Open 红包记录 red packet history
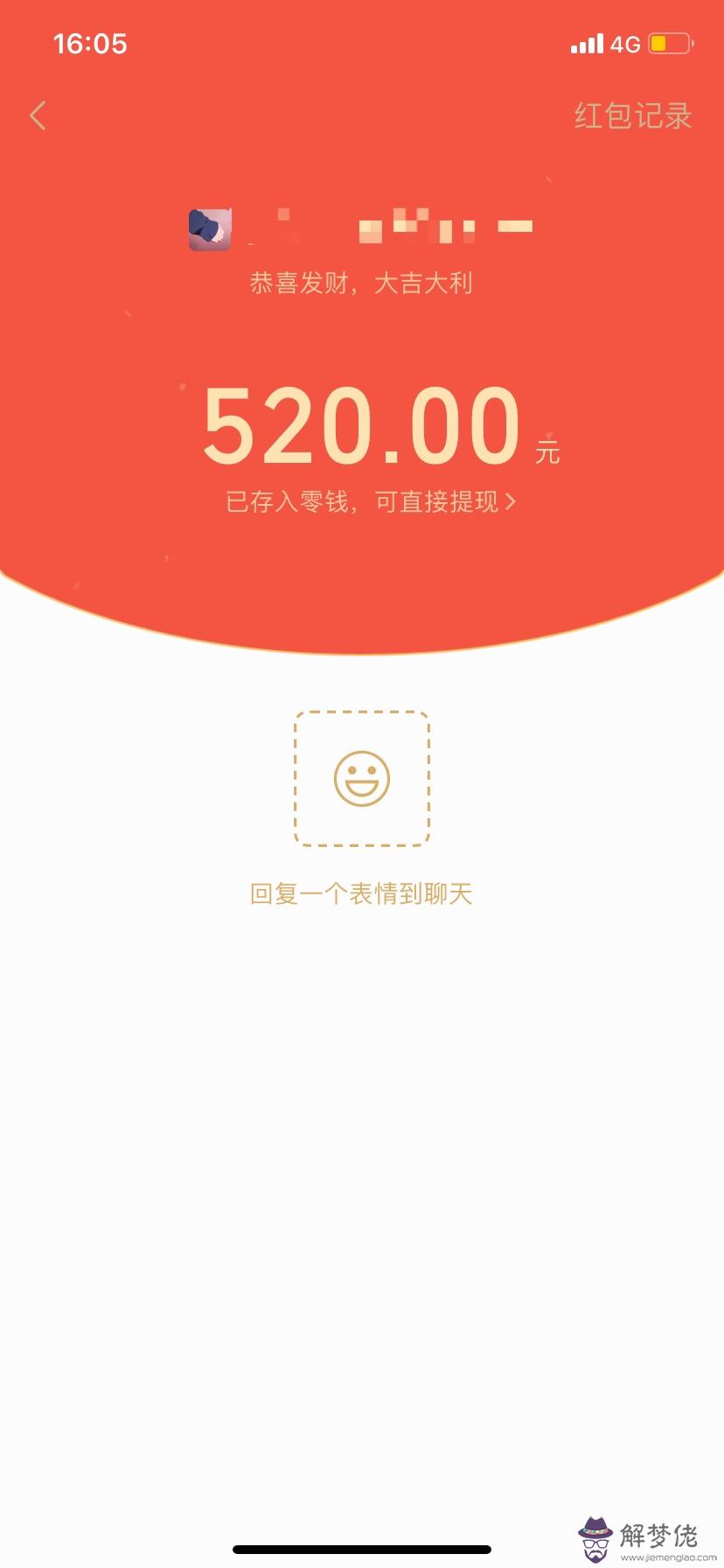Image resolution: width=724 pixels, height=1568 pixels. [632, 116]
